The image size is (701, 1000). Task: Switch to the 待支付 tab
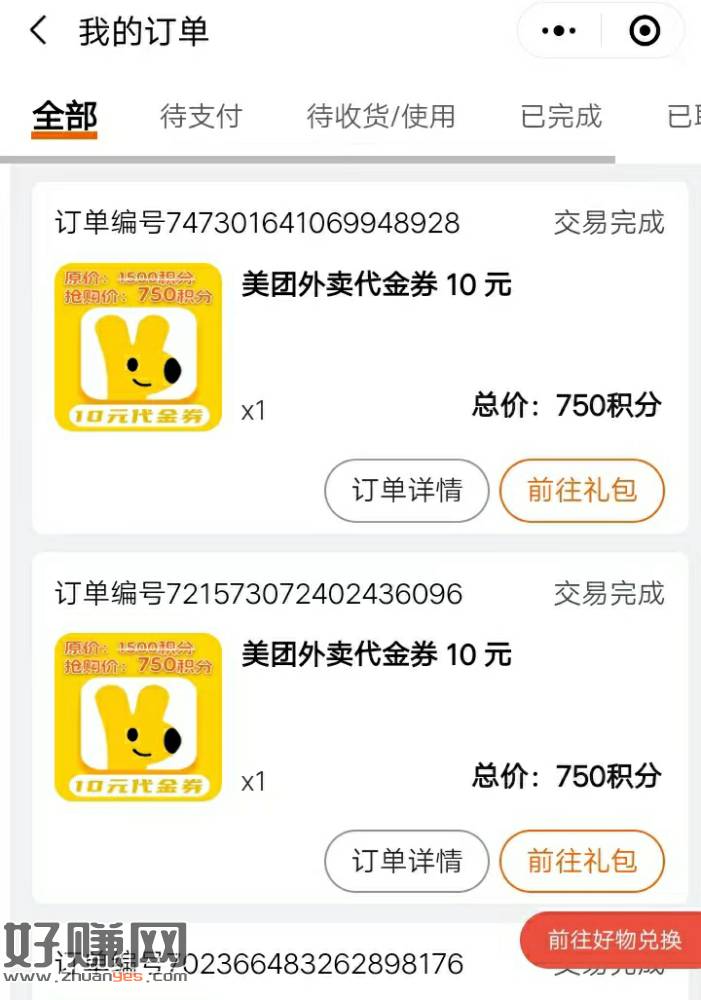(200, 116)
